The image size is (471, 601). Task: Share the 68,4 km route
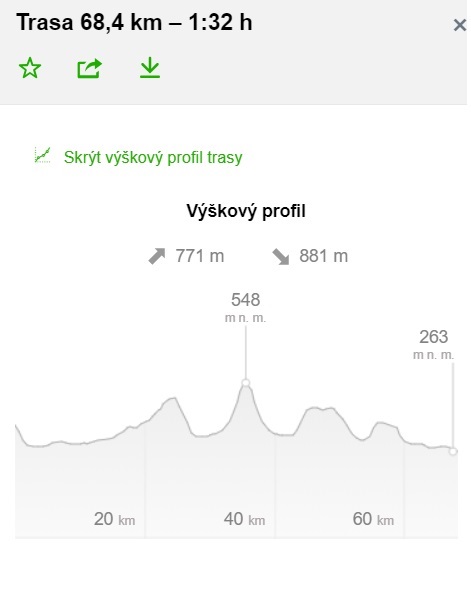(90, 69)
